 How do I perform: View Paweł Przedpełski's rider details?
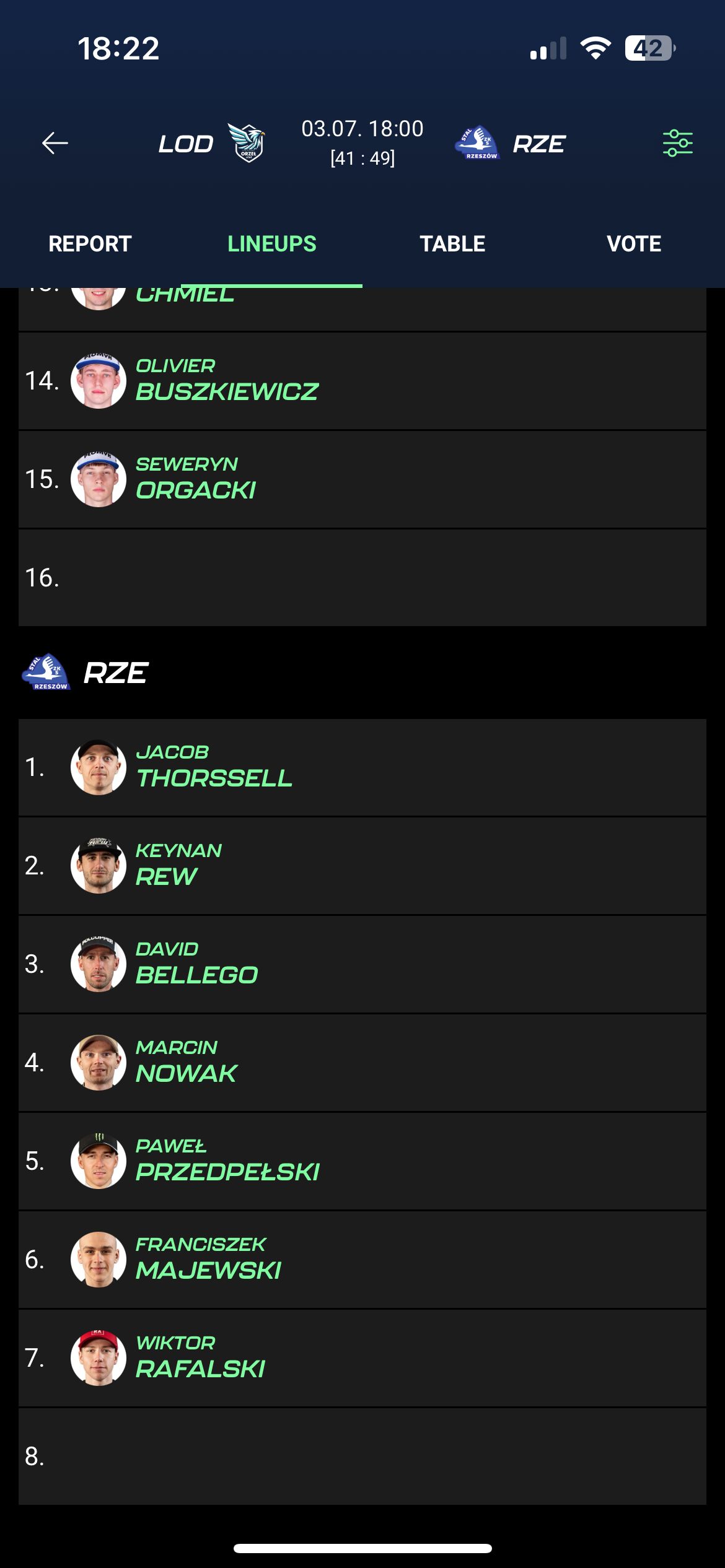(362, 1161)
